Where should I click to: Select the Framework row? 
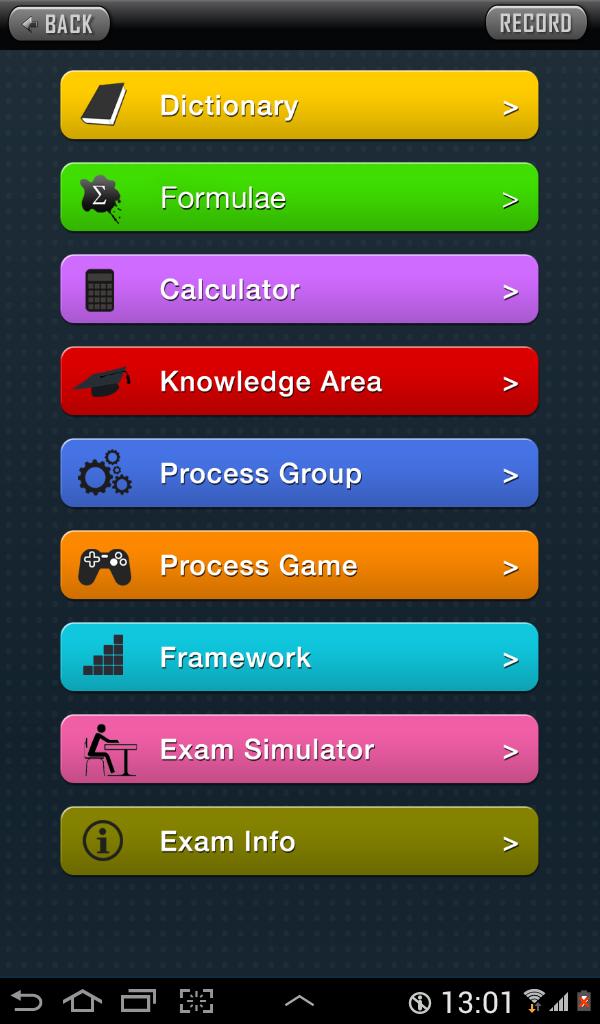click(299, 657)
